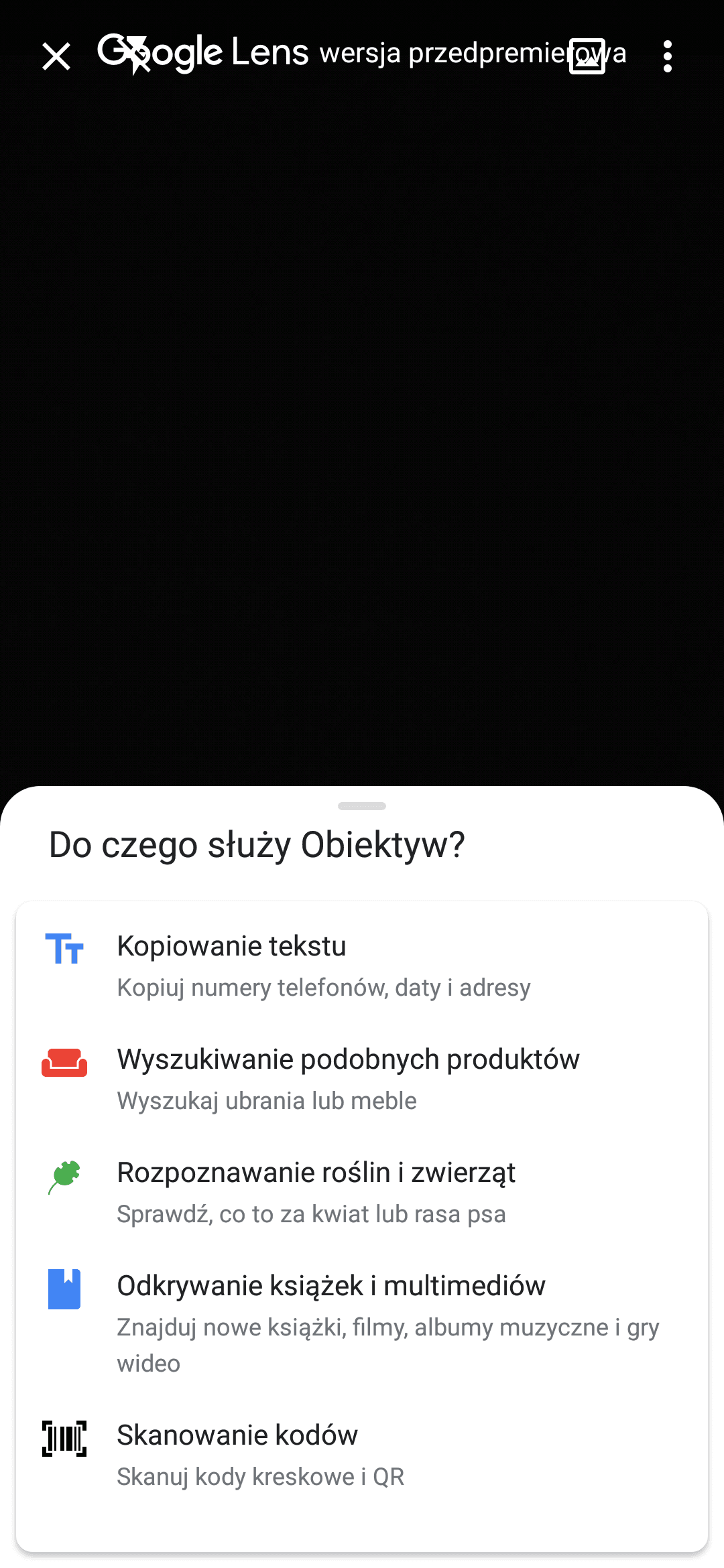The width and height of the screenshot is (724, 1568).
Task: Open Wyszukiwanie podobnych produktów row
Action: pos(362,1080)
